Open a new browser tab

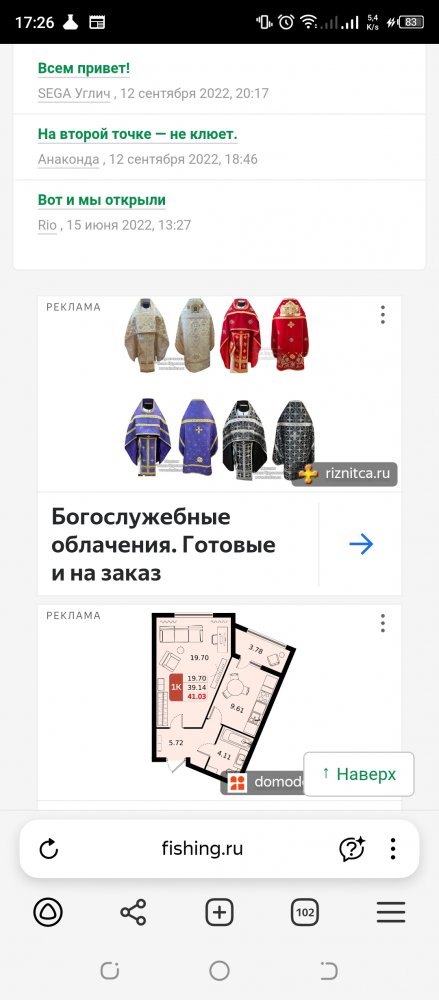[x=219, y=913]
